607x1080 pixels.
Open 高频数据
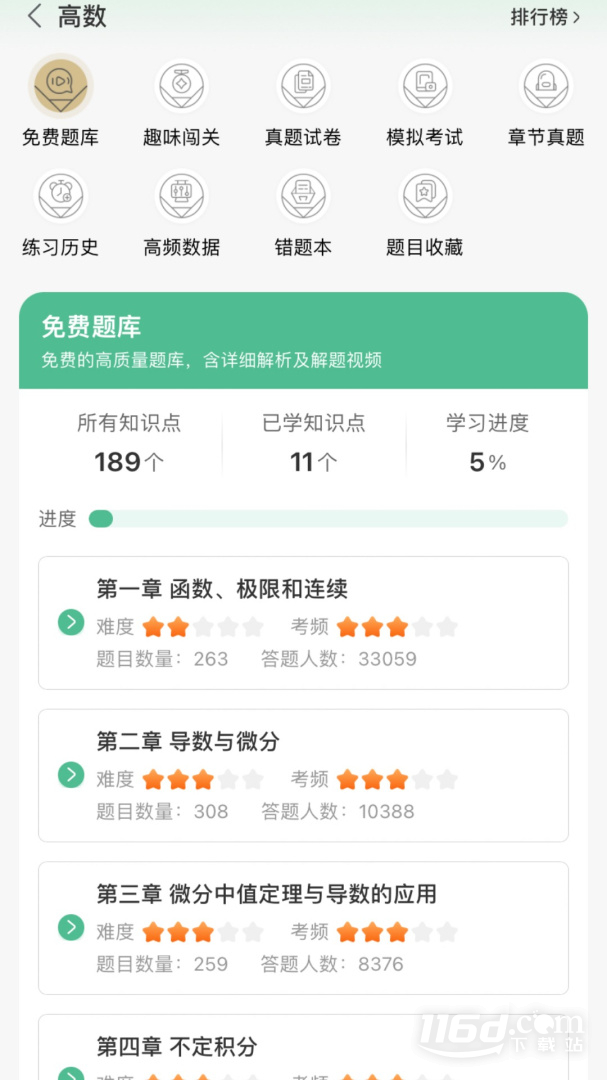(182, 213)
